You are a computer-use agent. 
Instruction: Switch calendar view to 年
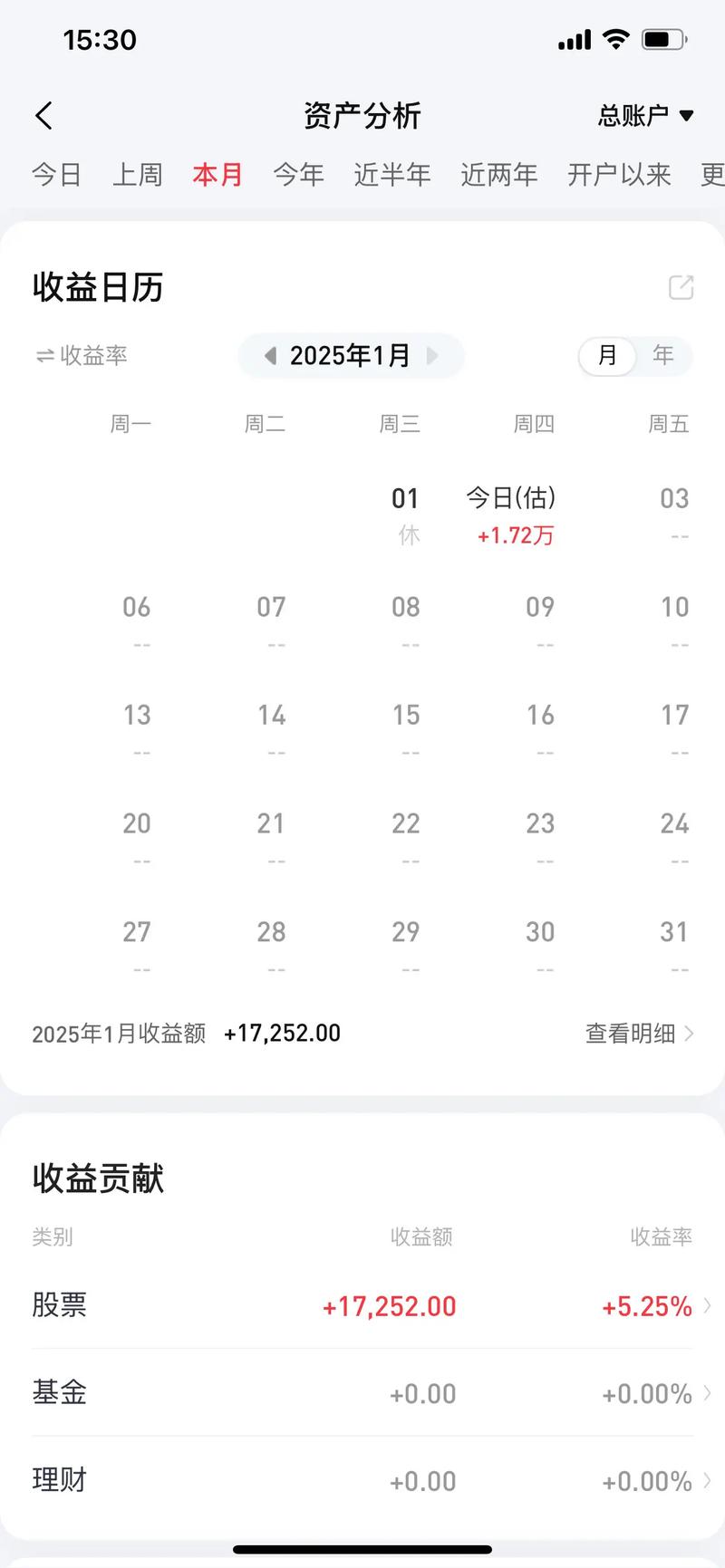[664, 356]
